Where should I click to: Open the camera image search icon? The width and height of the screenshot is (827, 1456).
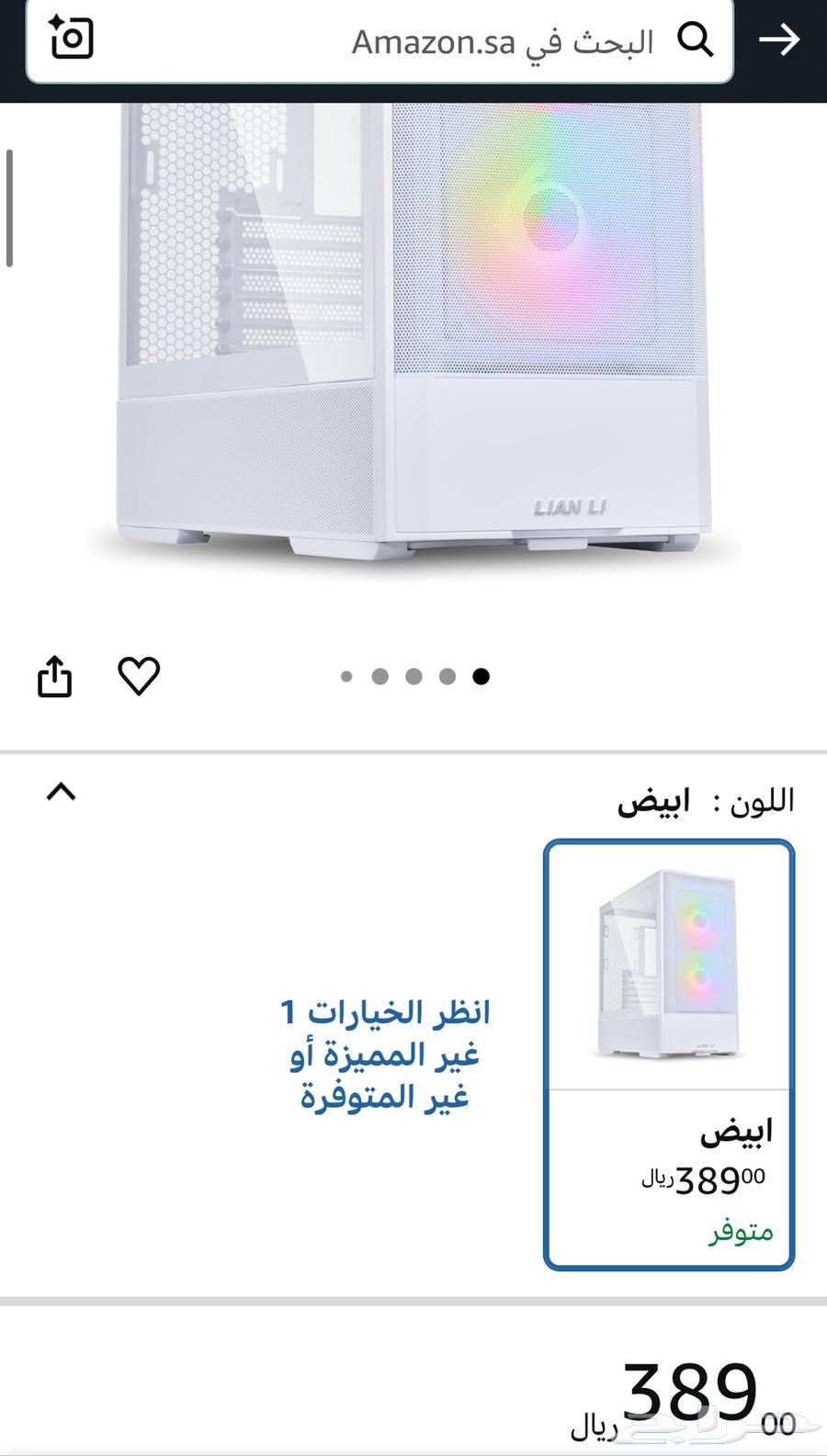72,39
